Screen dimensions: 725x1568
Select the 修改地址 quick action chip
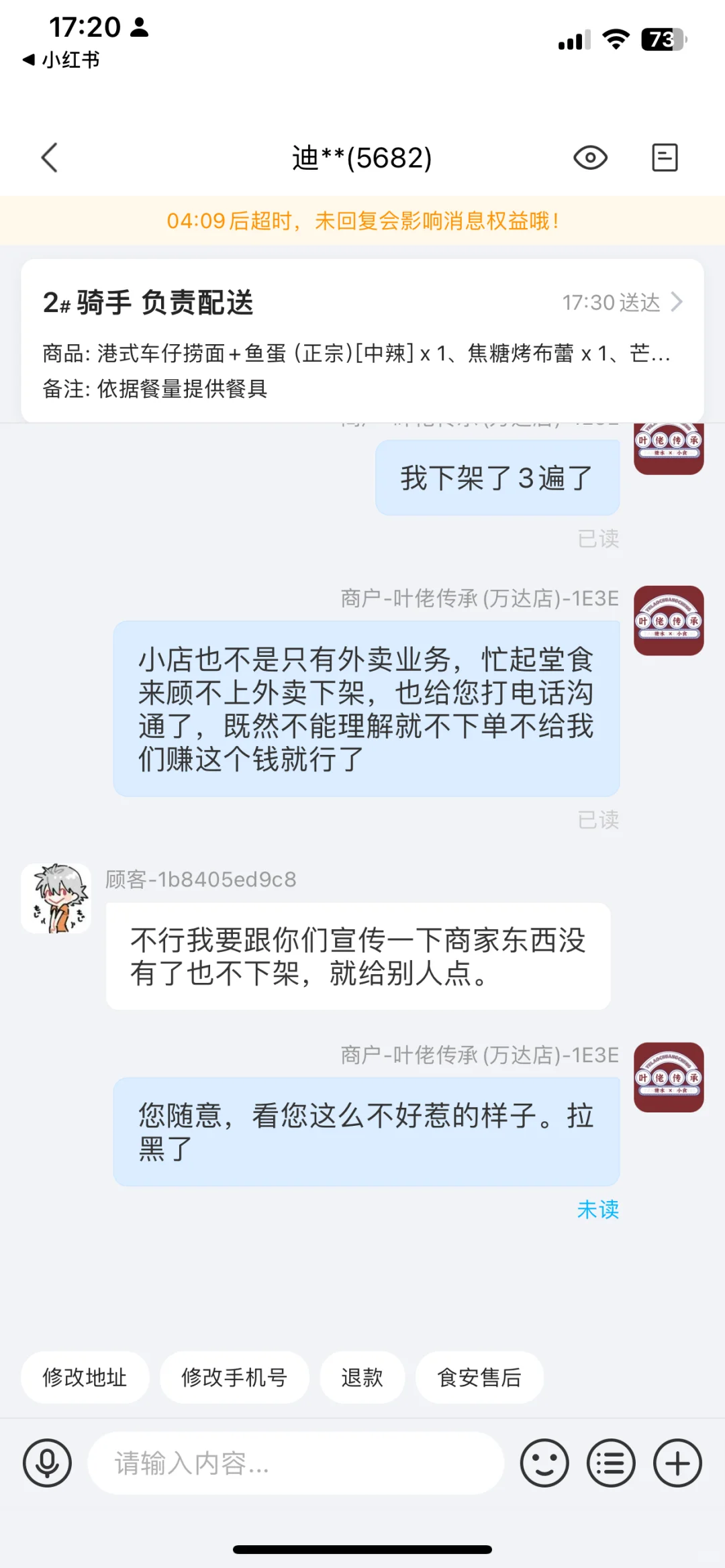(x=85, y=1377)
